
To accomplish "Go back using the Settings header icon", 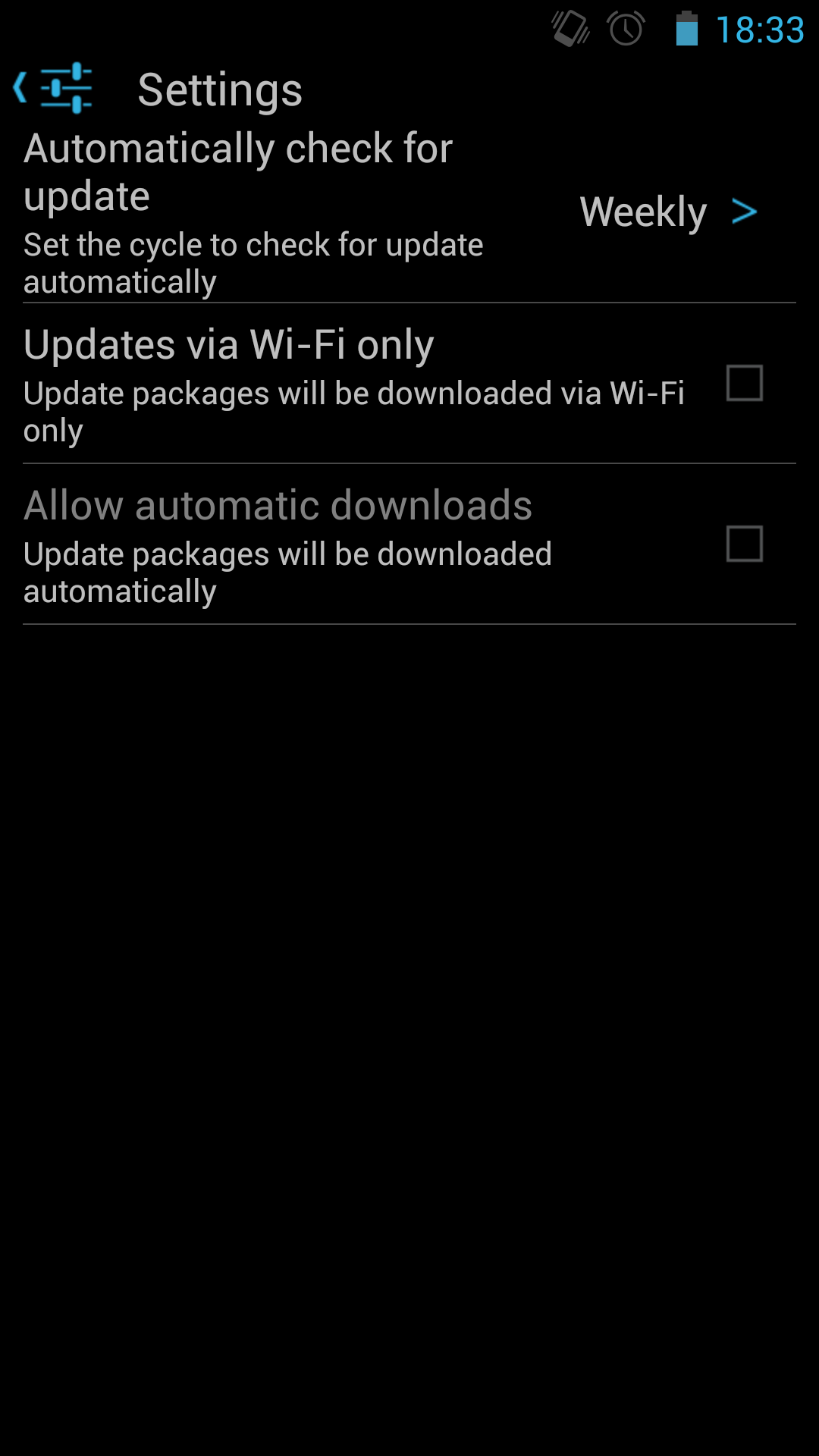I will (x=53, y=88).
